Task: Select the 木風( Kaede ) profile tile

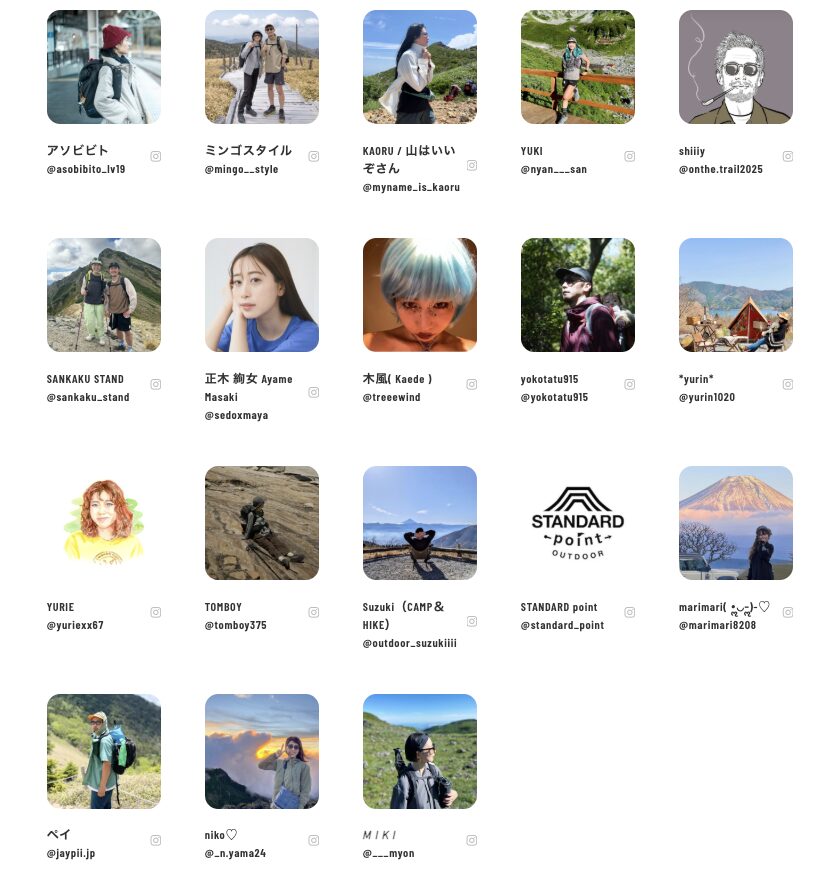Action: tap(420, 295)
